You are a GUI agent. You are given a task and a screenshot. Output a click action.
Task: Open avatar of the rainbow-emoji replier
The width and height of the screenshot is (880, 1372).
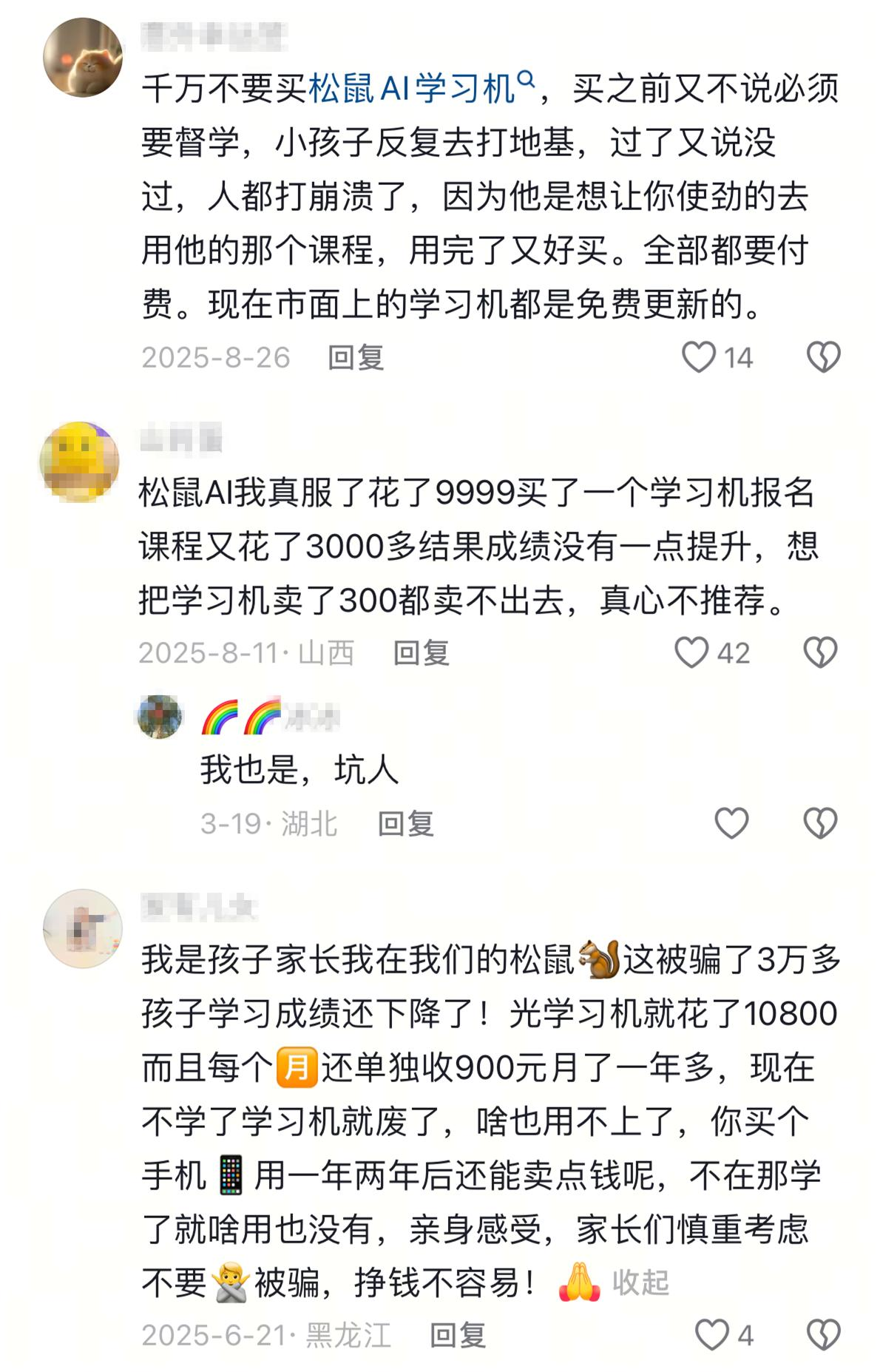pos(160,717)
